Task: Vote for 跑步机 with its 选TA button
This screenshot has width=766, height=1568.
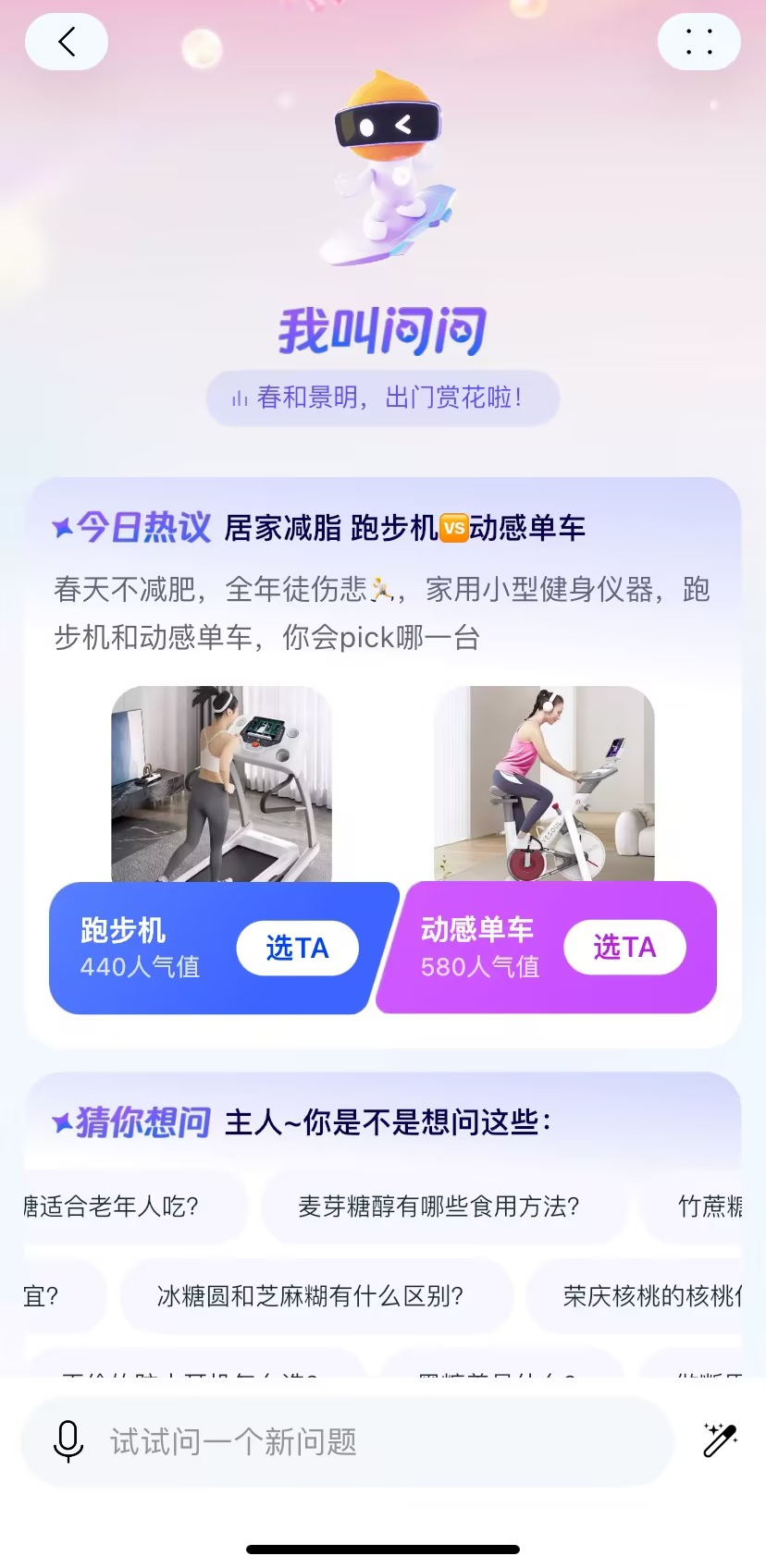Action: point(297,948)
